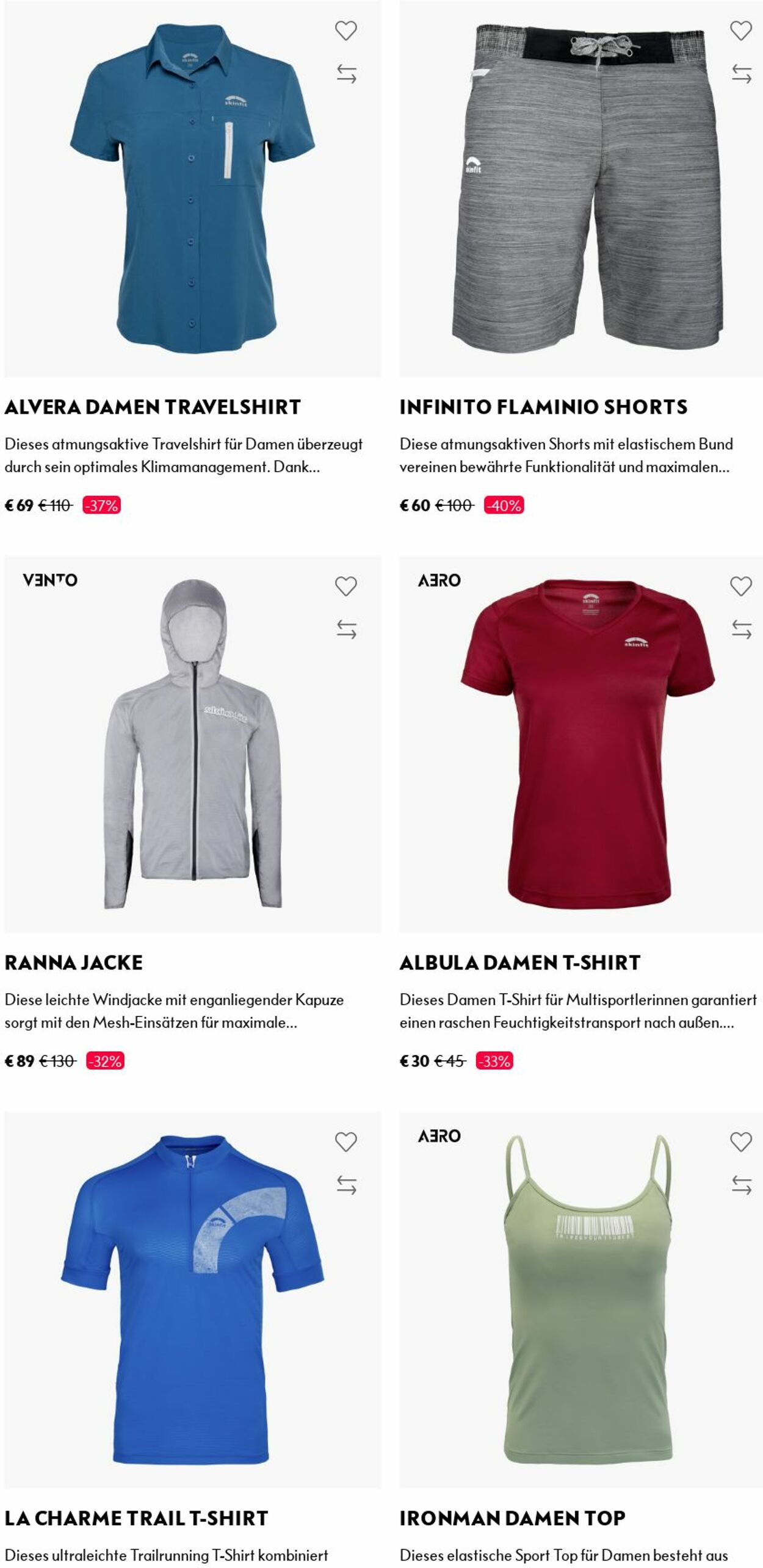Compare the Ironman Damen Top
Viewport: 763px width, 1568px height.
[x=741, y=1185]
